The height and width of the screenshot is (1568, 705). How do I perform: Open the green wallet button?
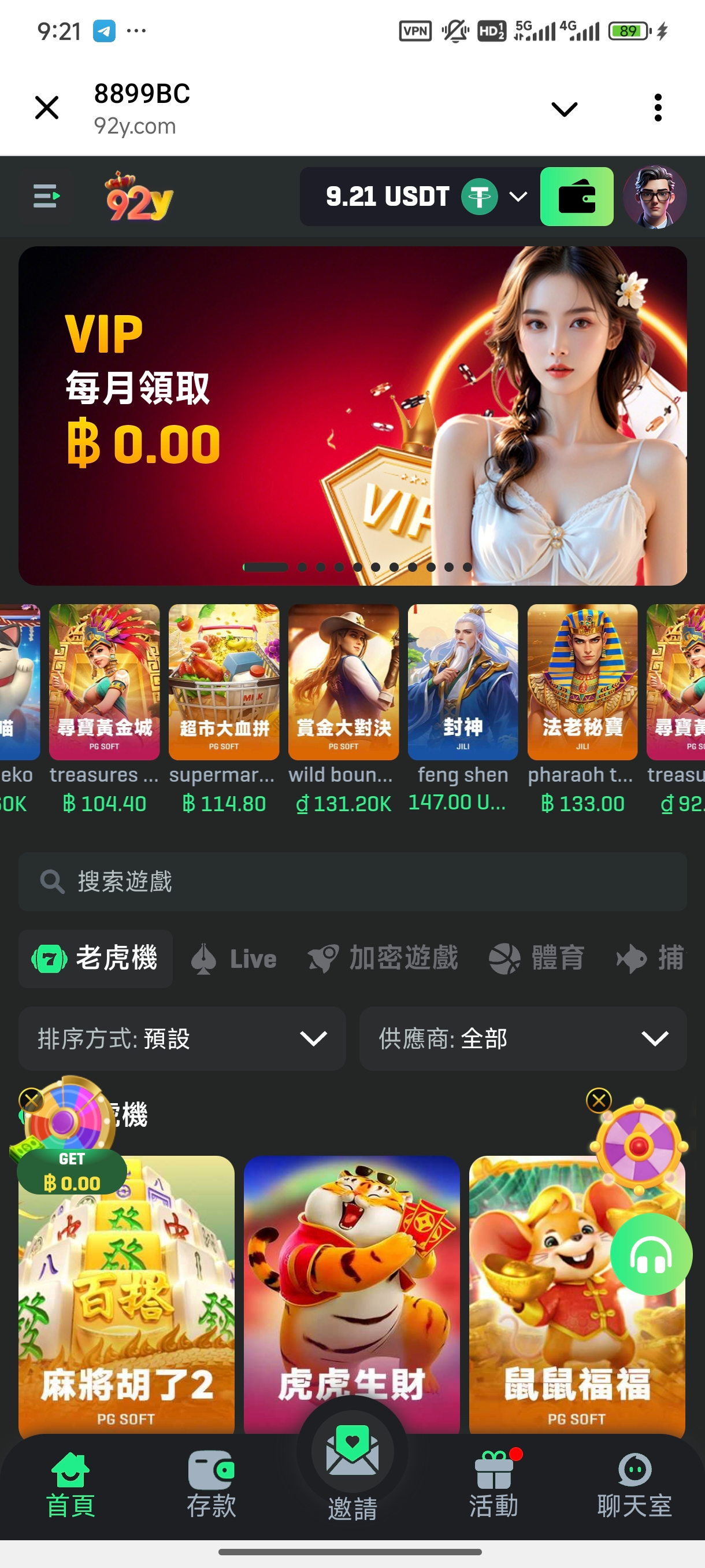(x=576, y=197)
